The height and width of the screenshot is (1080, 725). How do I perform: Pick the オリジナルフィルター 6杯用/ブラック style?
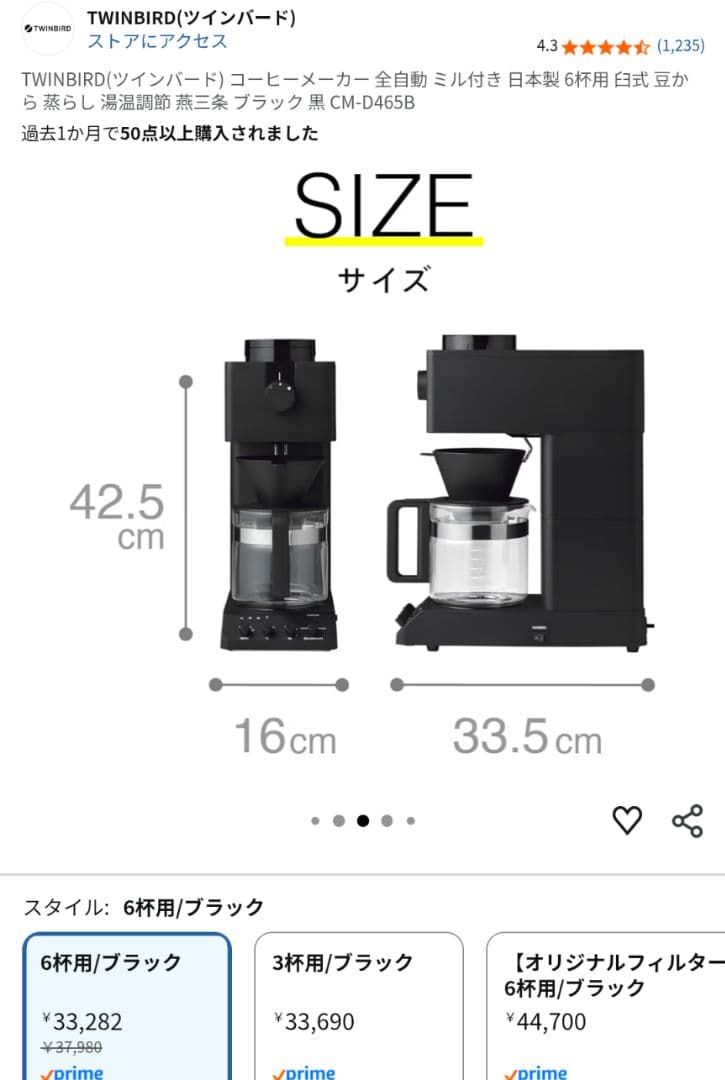[x=605, y=1005]
